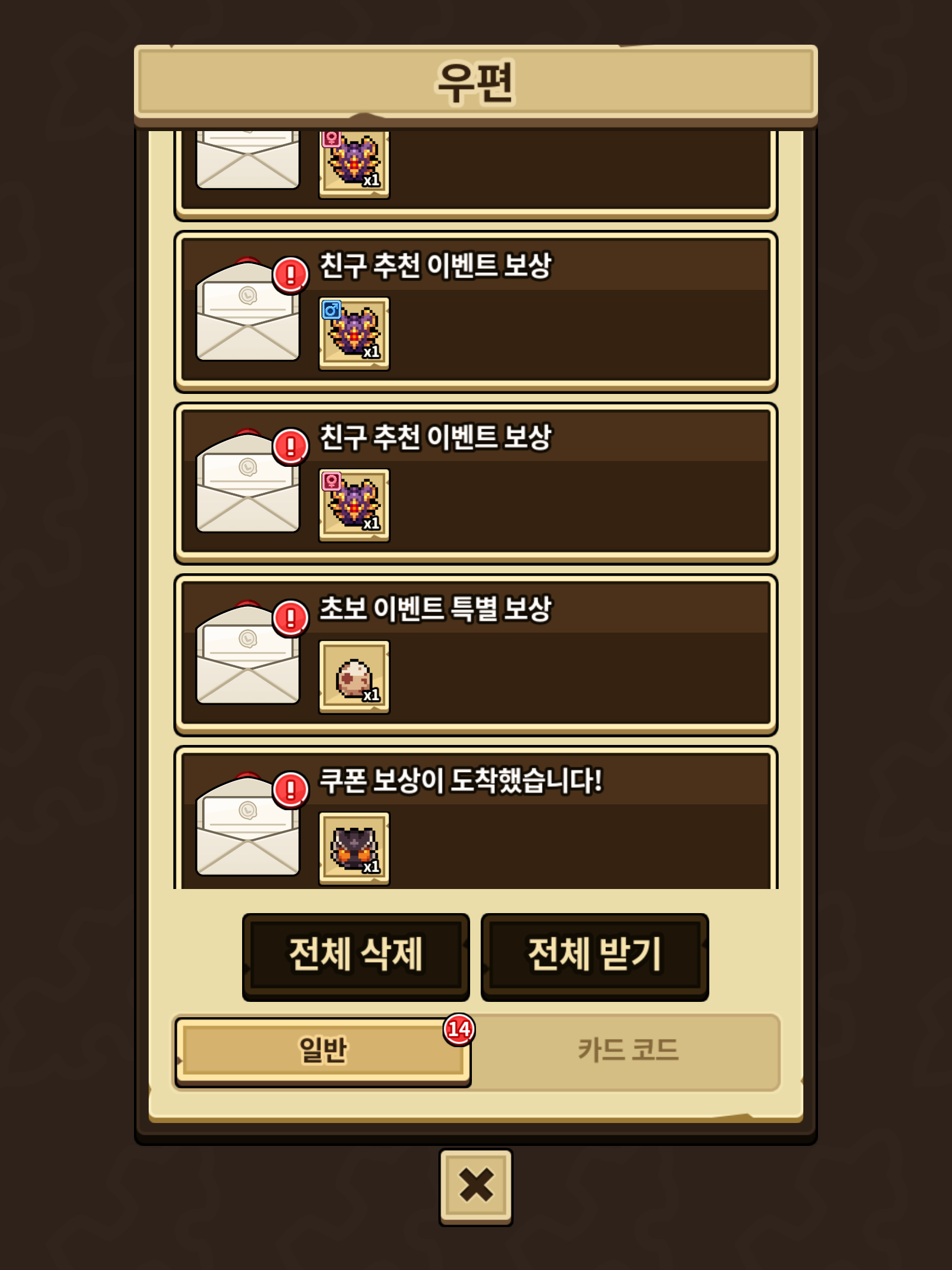The height and width of the screenshot is (1270, 952).
Task: Open the 쿠폰 보상이 도착했습니다! mail
Action: pyautogui.click(x=476, y=818)
